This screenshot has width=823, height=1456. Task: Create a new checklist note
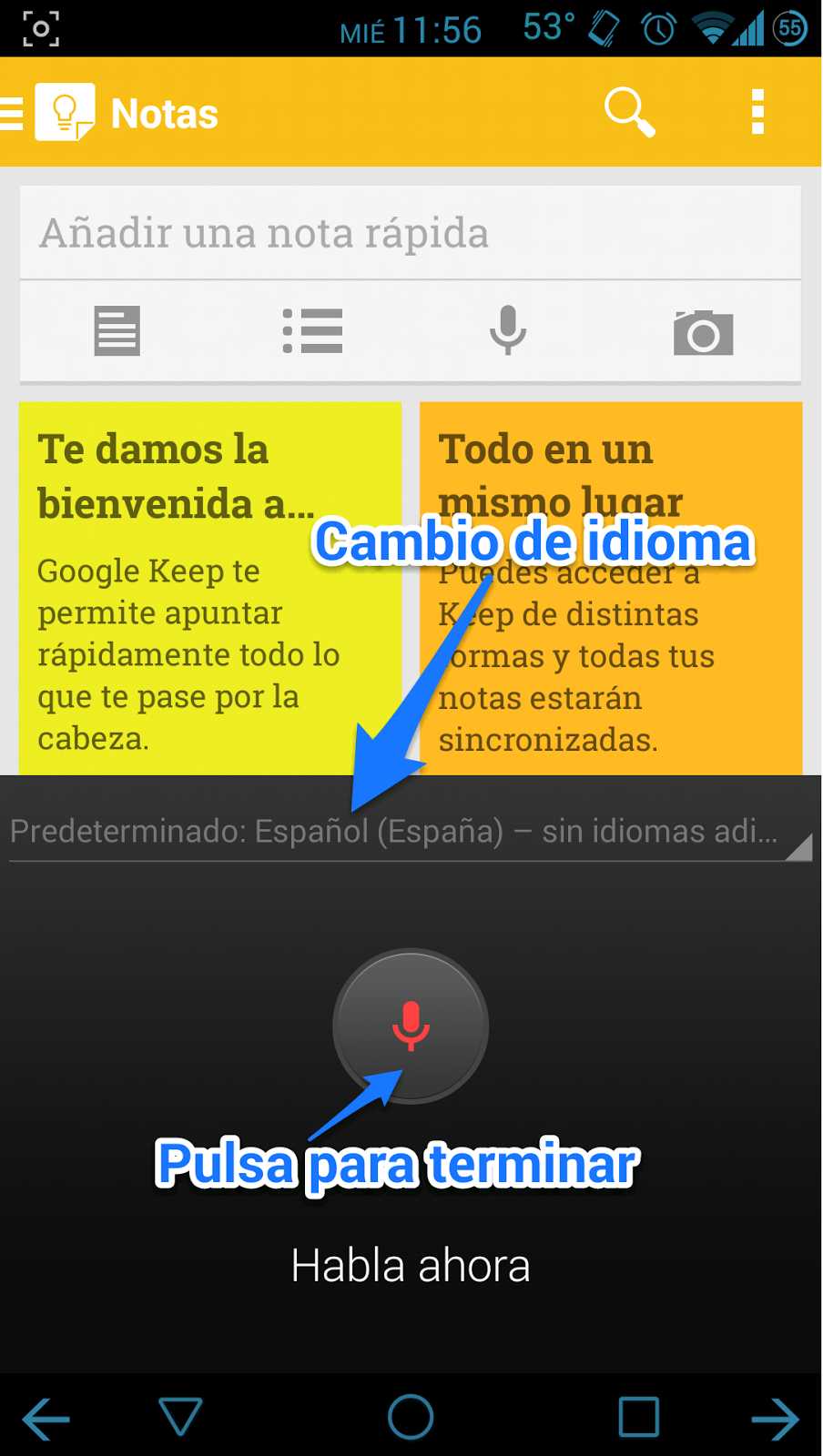pyautogui.click(x=312, y=330)
